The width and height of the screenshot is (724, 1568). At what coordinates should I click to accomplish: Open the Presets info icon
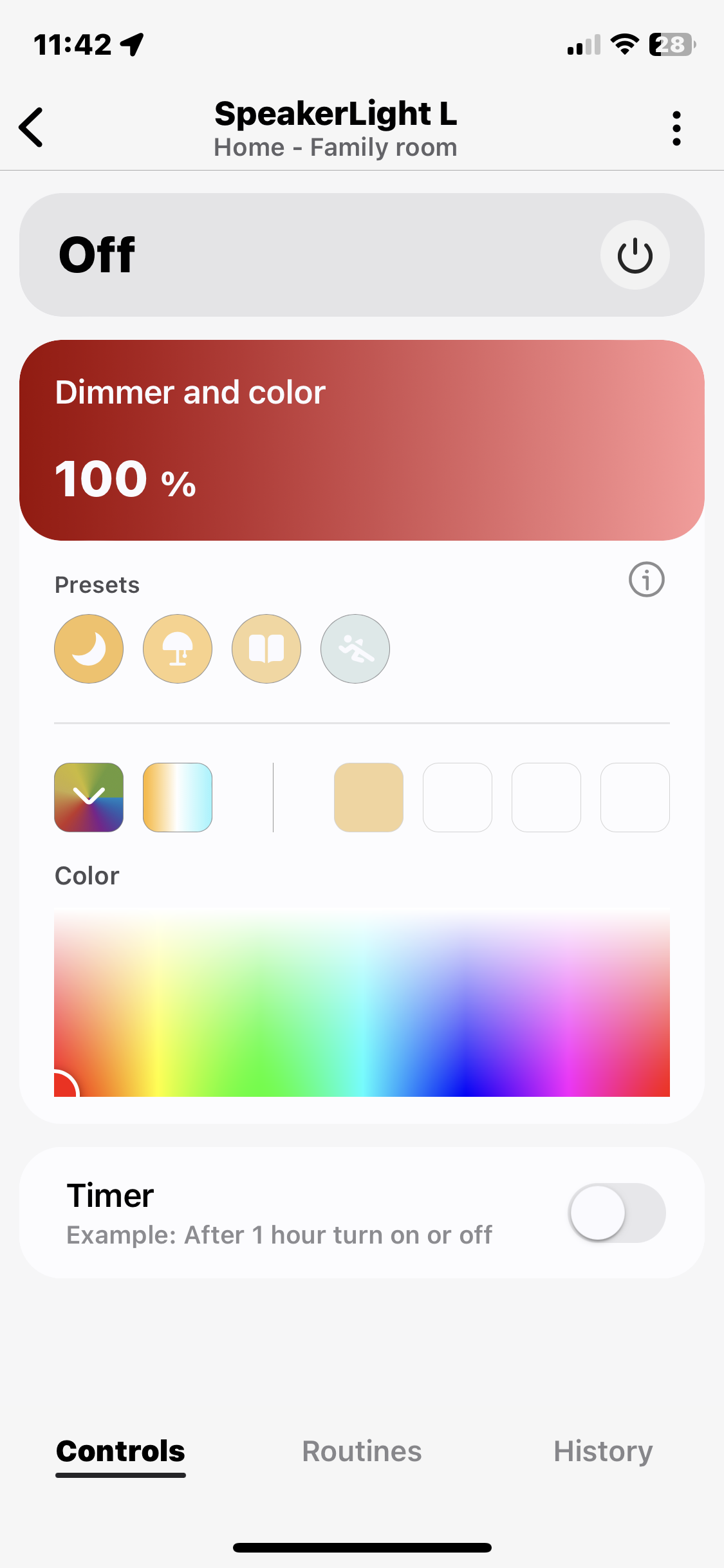click(646, 580)
